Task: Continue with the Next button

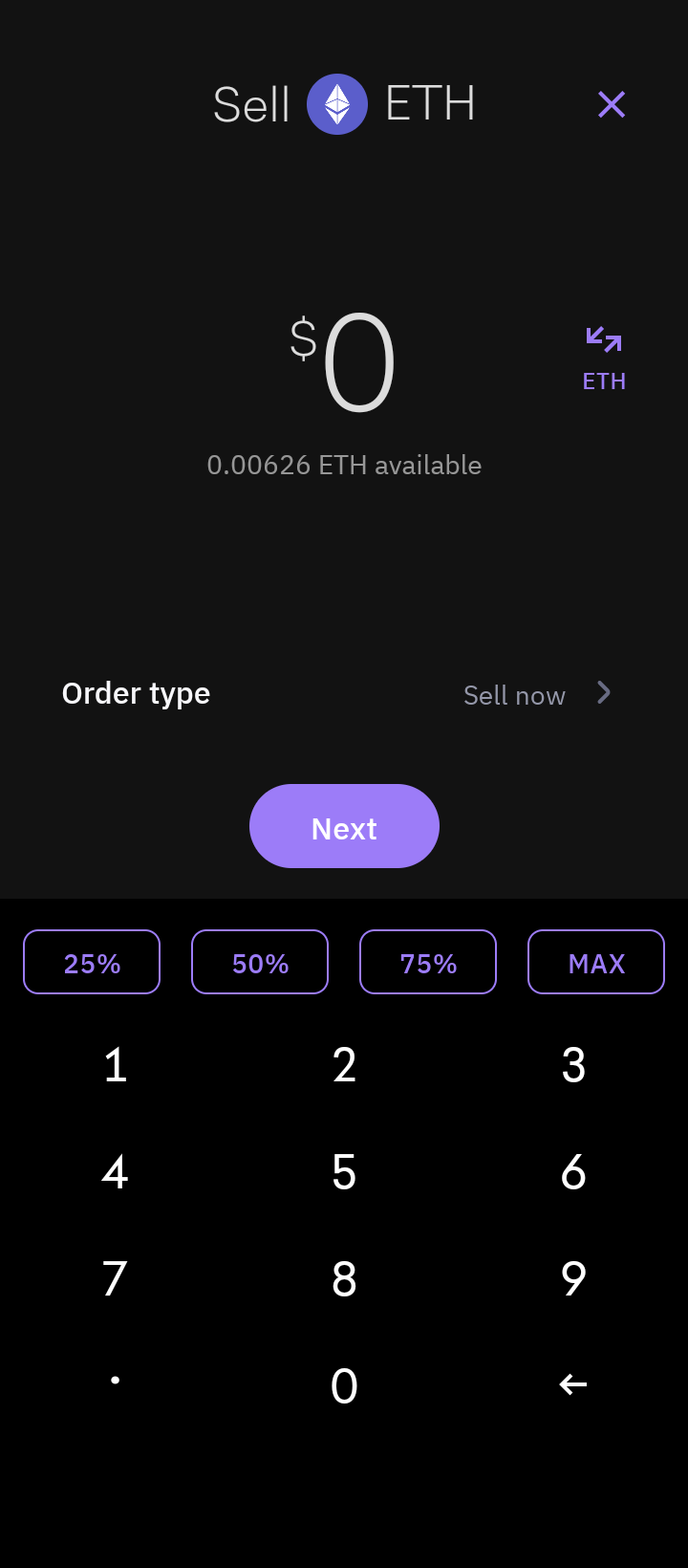Action: (344, 827)
